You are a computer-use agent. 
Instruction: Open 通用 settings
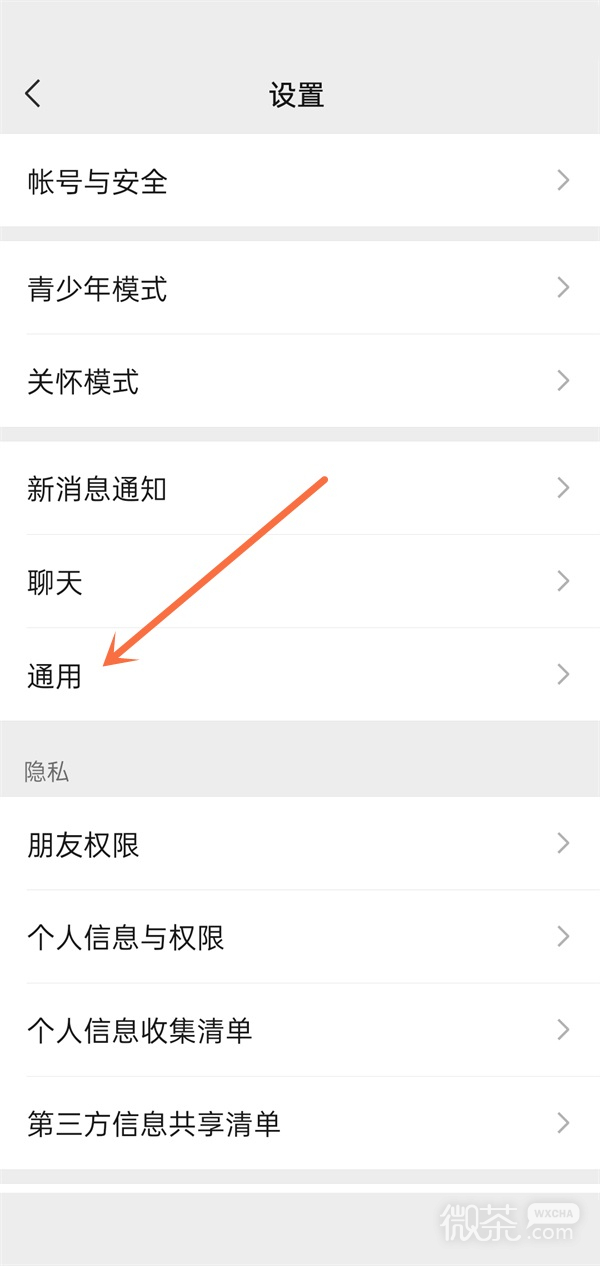(x=300, y=675)
